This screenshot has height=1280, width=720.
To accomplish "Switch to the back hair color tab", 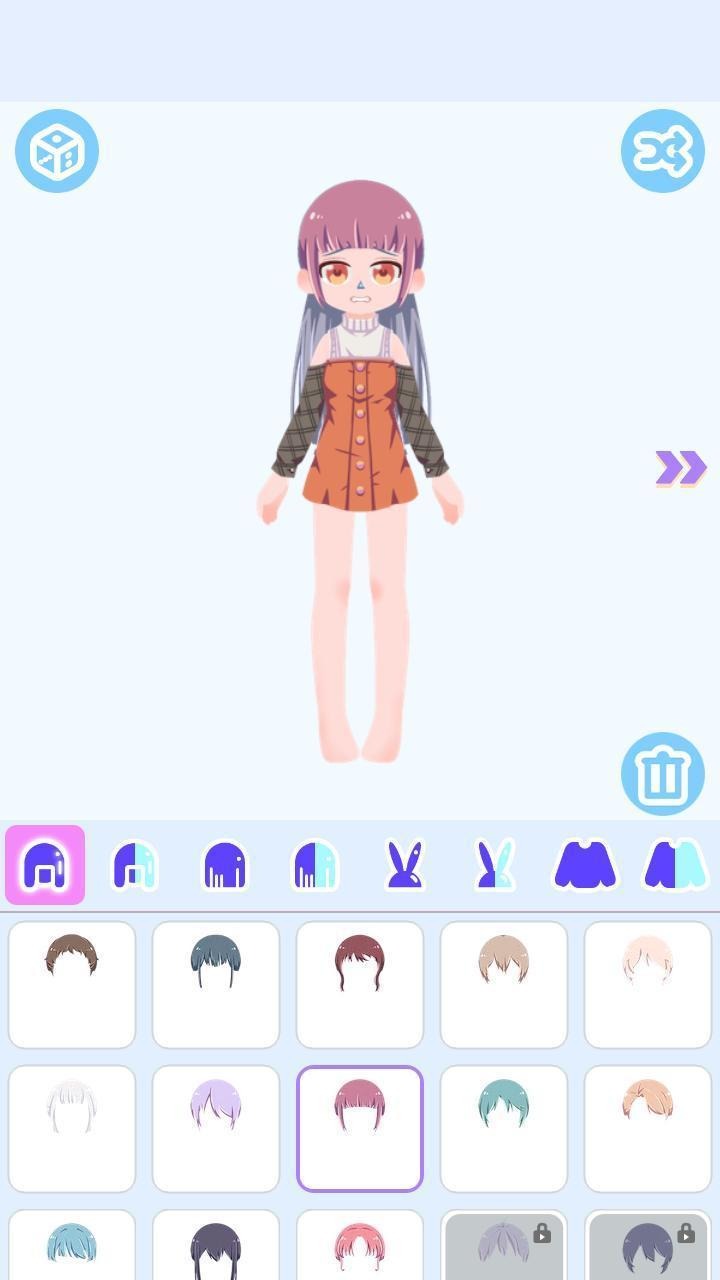I will [315, 863].
